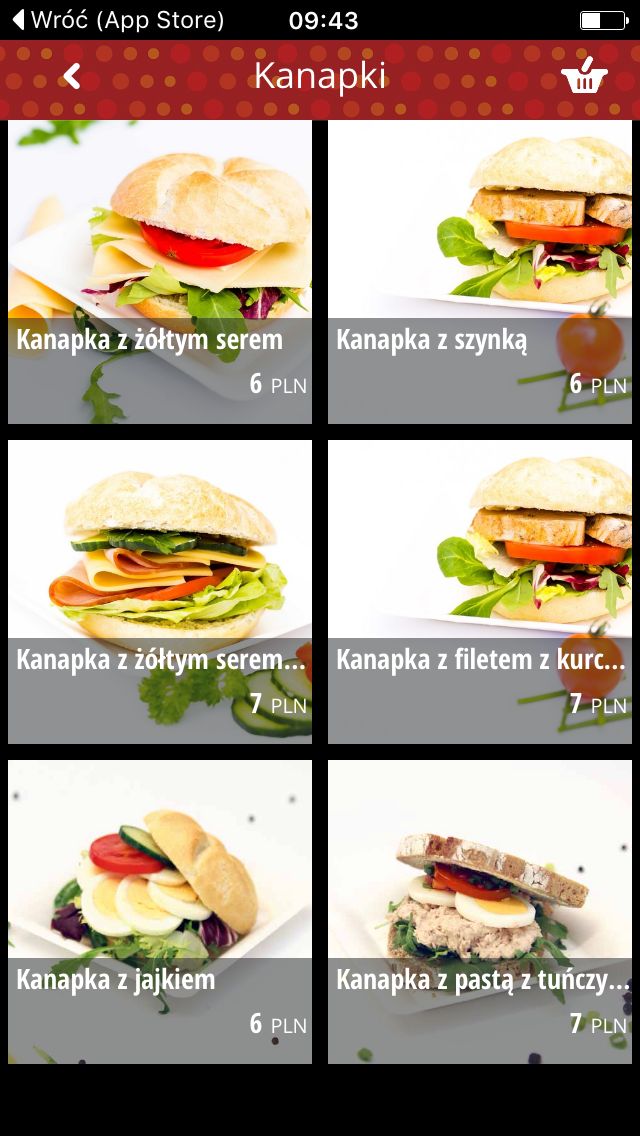View the 7 PLN yellow cheese and ham sandwich
This screenshot has width=640, height=1136.
tap(160, 592)
